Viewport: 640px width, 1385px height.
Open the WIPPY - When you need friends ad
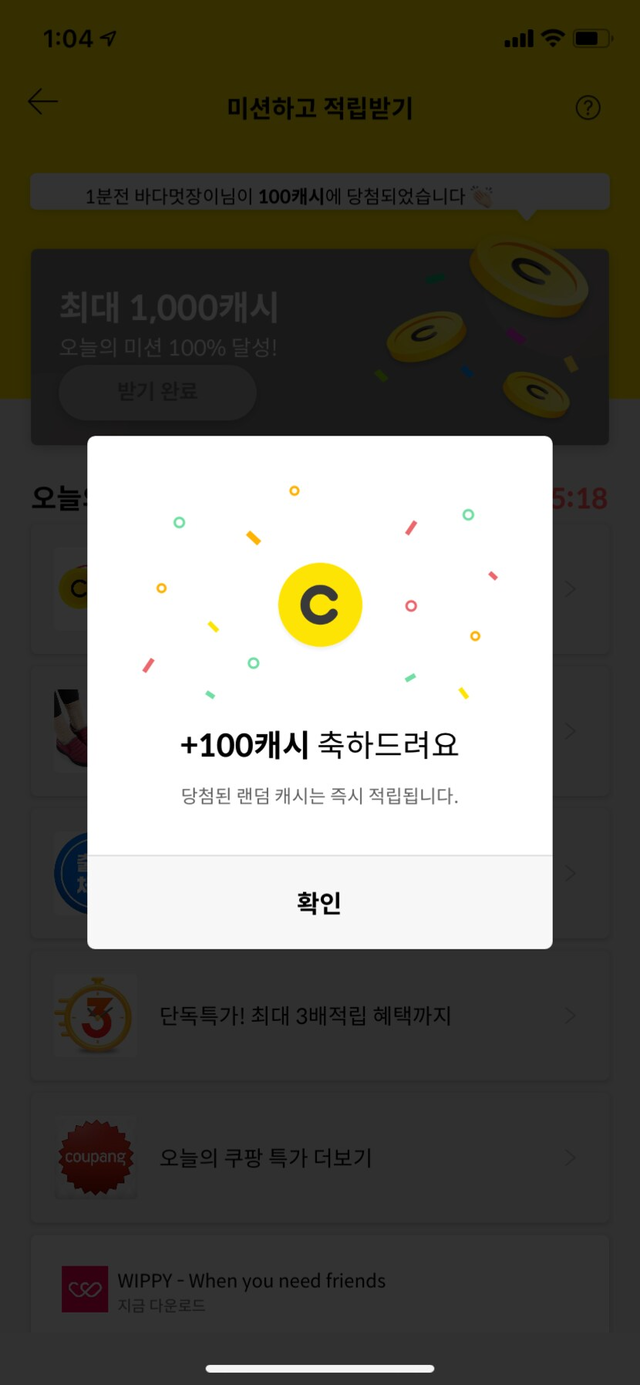point(320,1290)
